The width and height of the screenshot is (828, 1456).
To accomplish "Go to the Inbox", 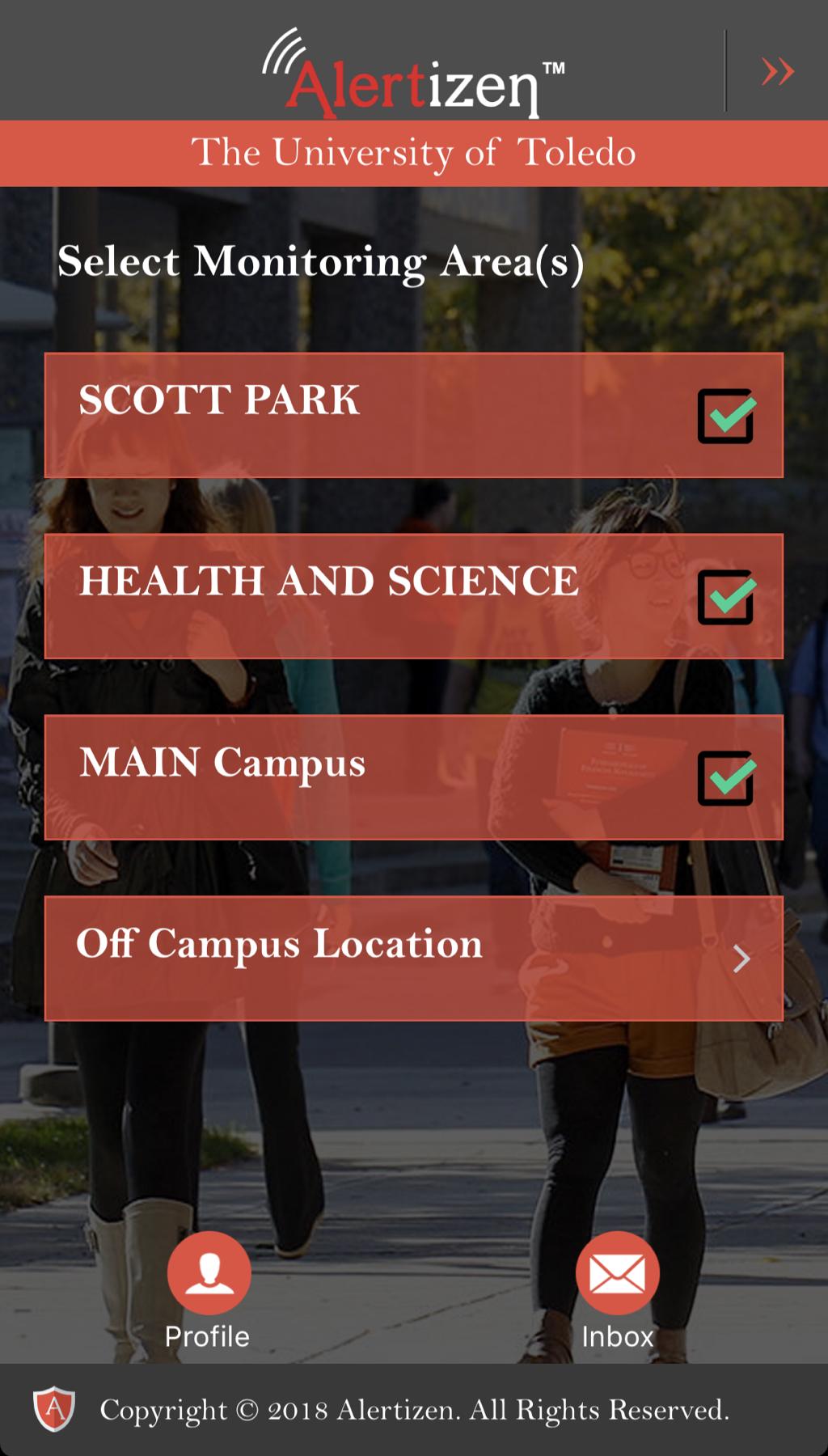I will [x=617, y=1274].
